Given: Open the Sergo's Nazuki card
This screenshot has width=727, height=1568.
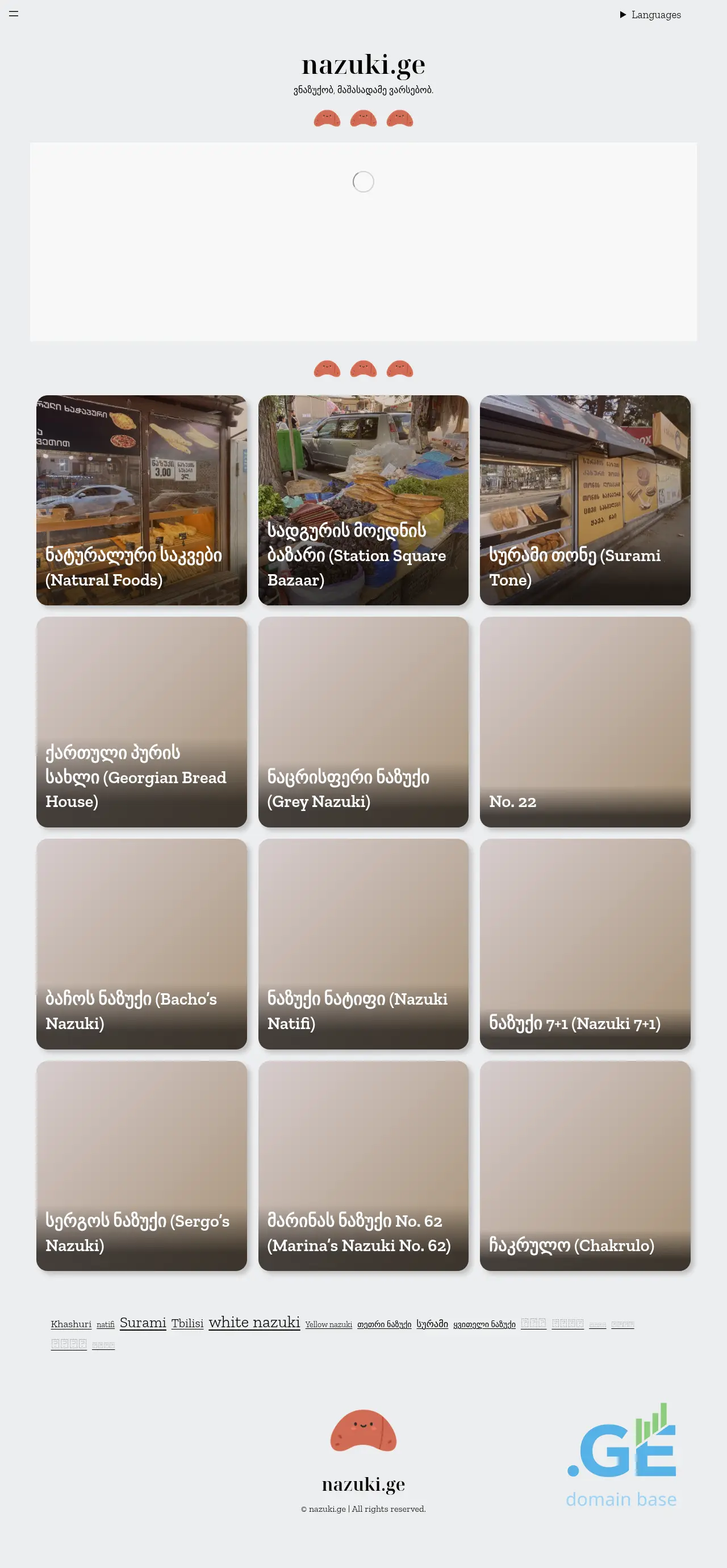Looking at the screenshot, I should coord(141,1165).
